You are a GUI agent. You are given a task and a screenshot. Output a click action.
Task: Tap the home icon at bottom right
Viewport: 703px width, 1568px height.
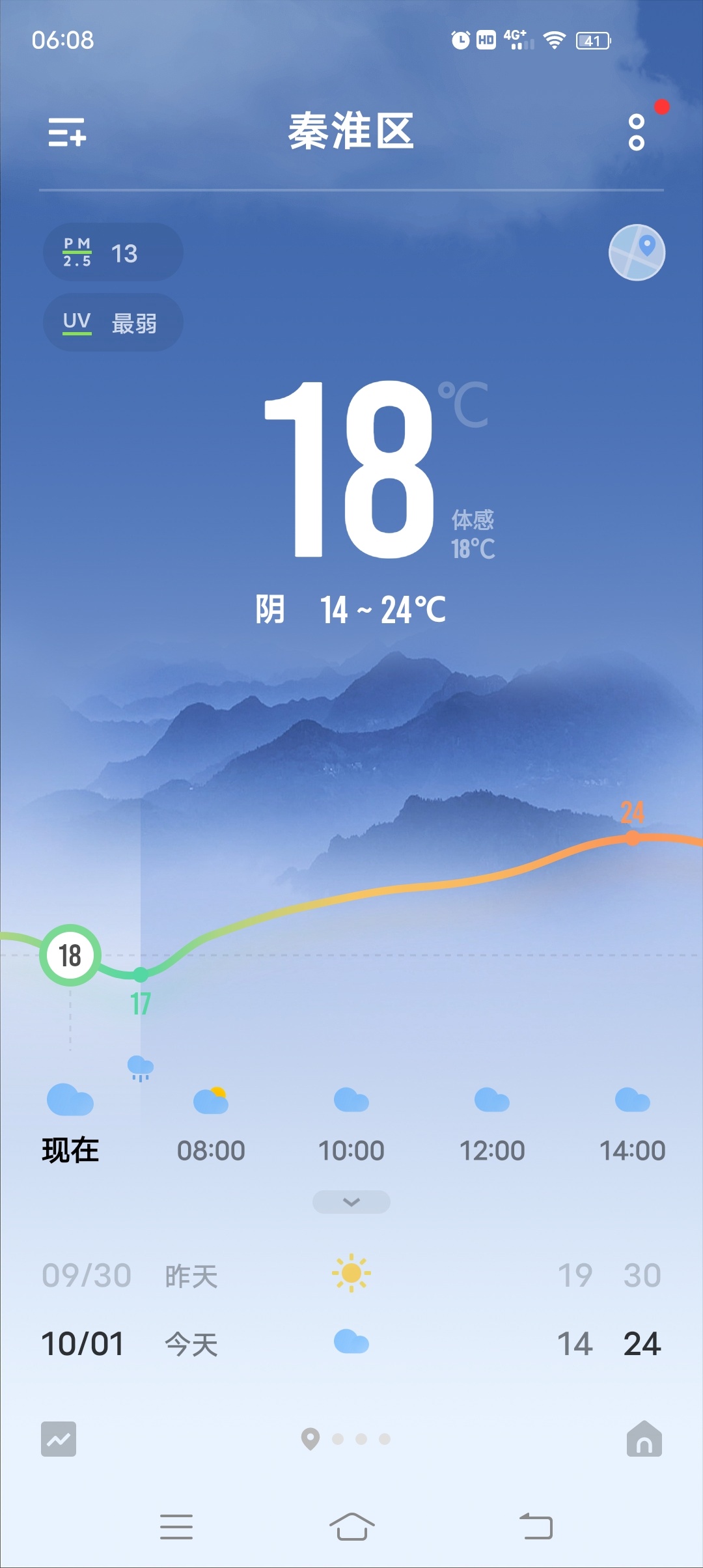coord(644,1439)
